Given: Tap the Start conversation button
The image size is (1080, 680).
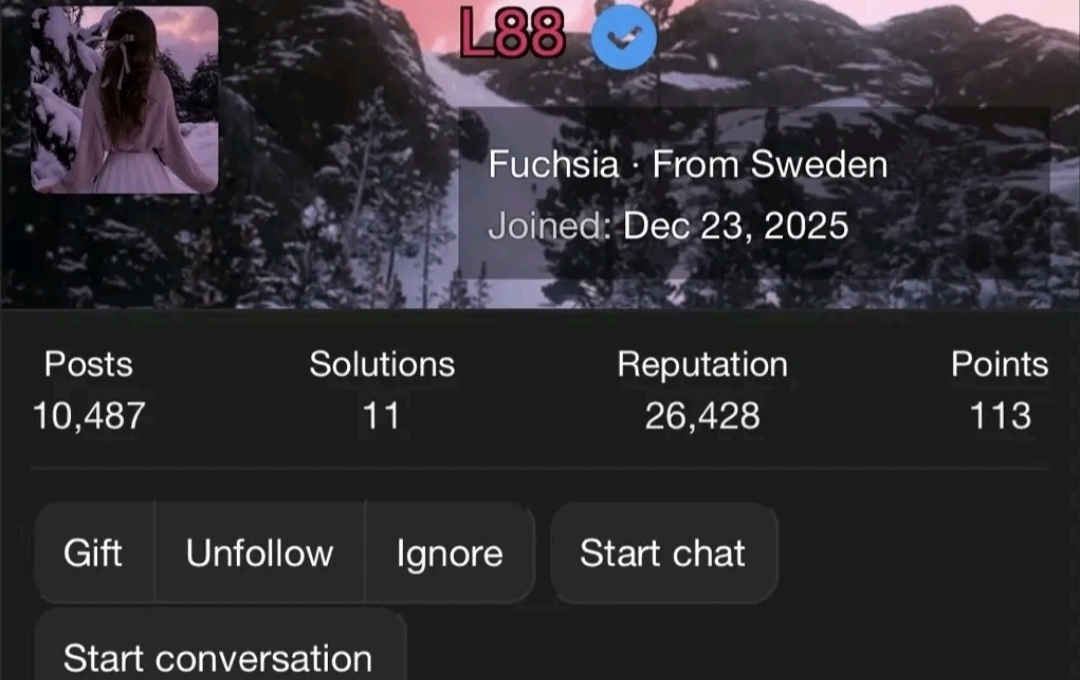Looking at the screenshot, I should coord(218,656).
